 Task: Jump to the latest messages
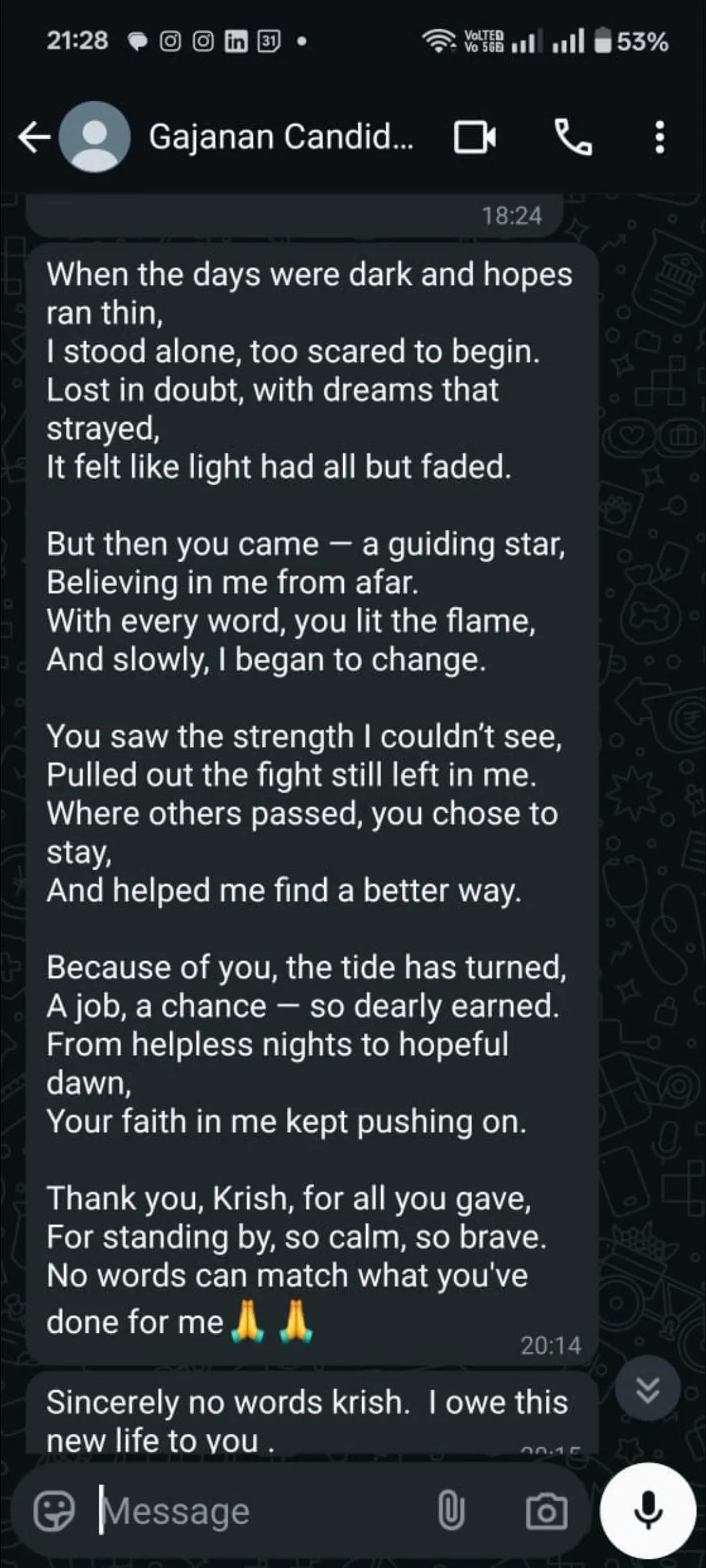click(x=648, y=1388)
